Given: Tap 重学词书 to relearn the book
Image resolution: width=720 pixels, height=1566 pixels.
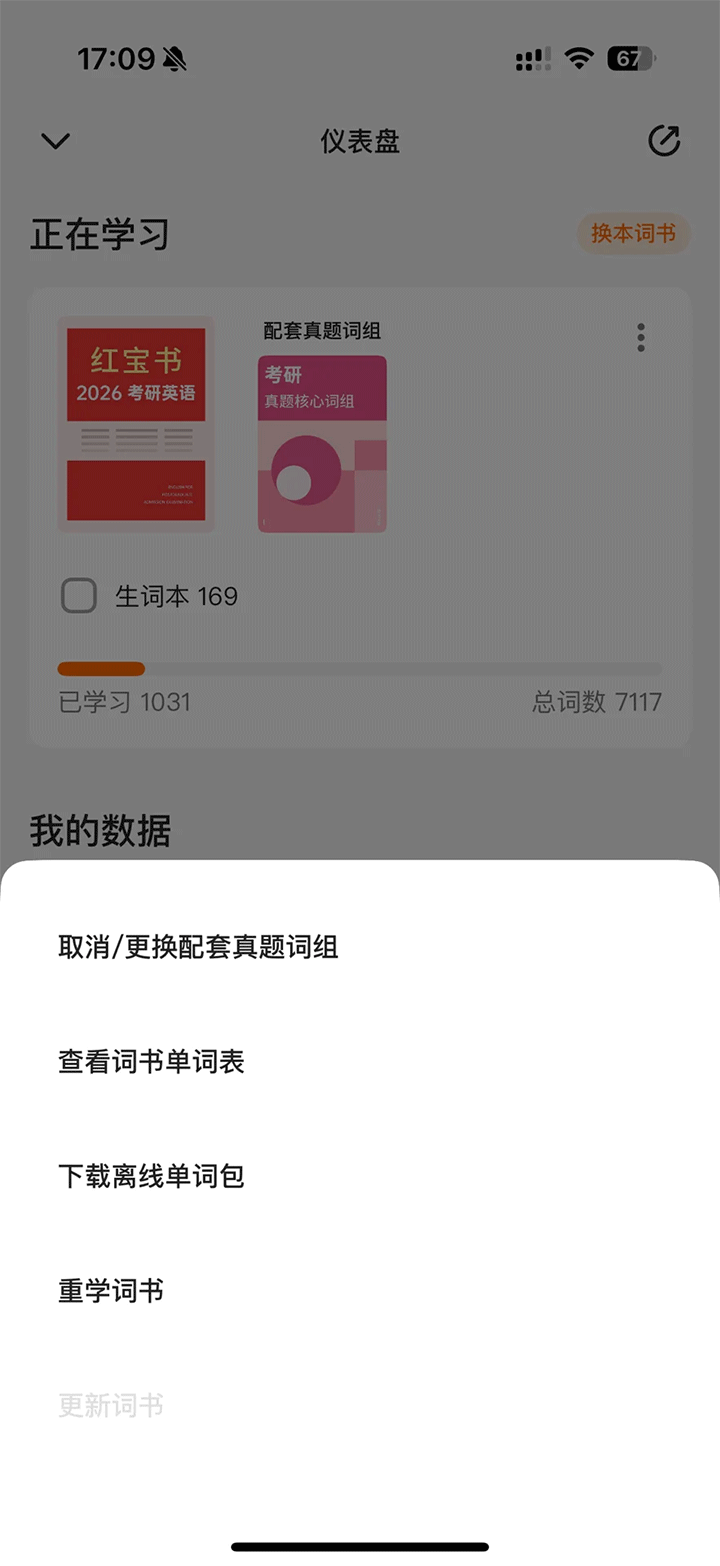Looking at the screenshot, I should (x=111, y=1292).
